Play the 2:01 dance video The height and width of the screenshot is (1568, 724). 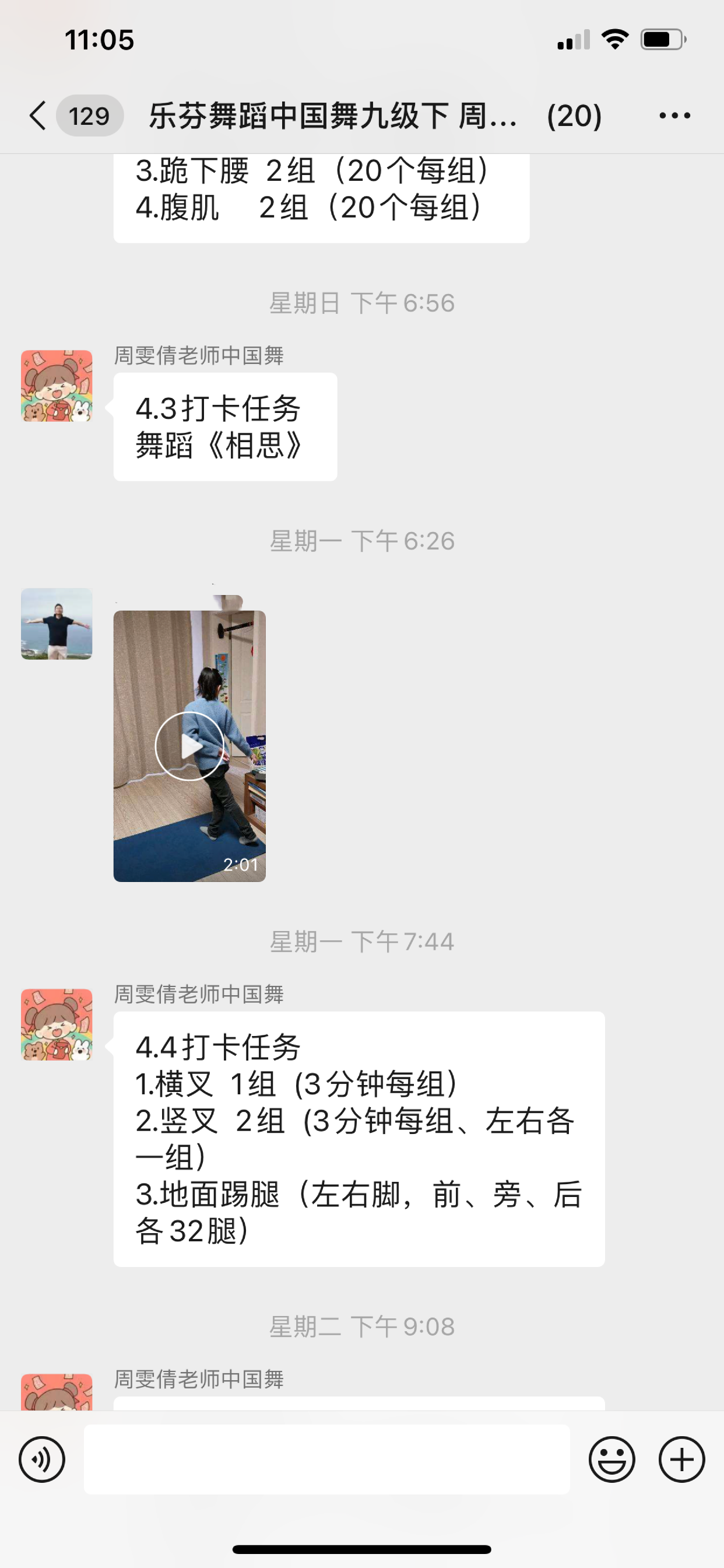click(x=189, y=745)
